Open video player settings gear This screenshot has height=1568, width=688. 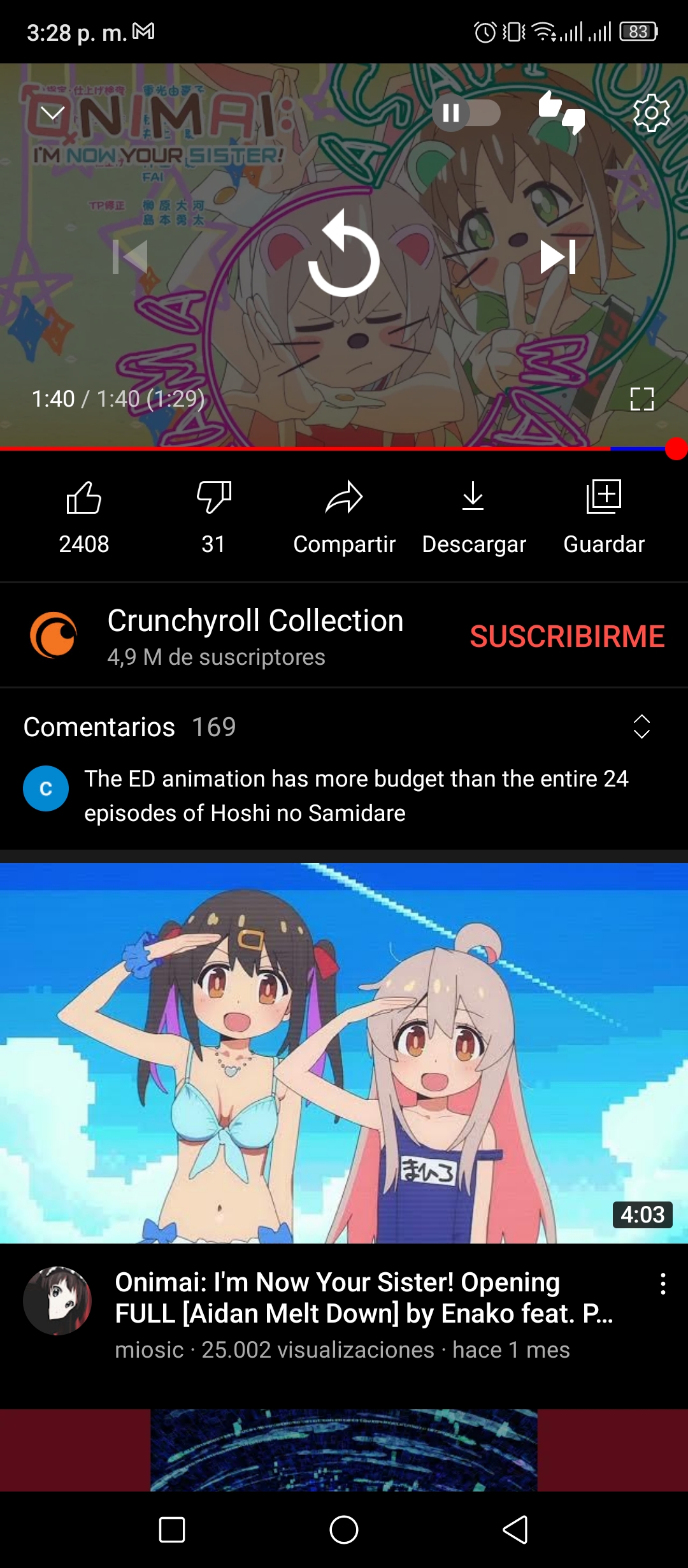point(651,113)
